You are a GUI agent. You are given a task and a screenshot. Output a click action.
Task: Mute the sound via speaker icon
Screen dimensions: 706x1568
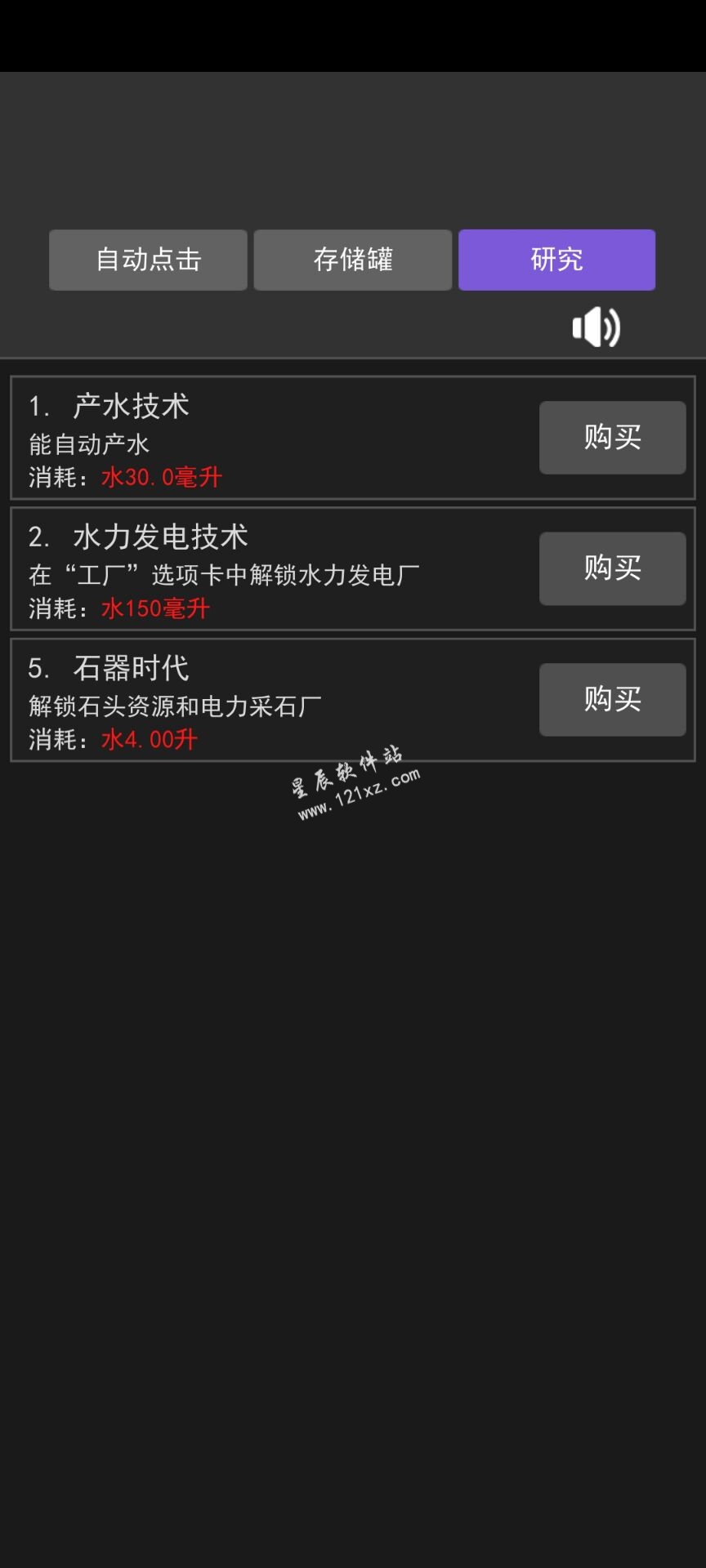click(x=596, y=327)
